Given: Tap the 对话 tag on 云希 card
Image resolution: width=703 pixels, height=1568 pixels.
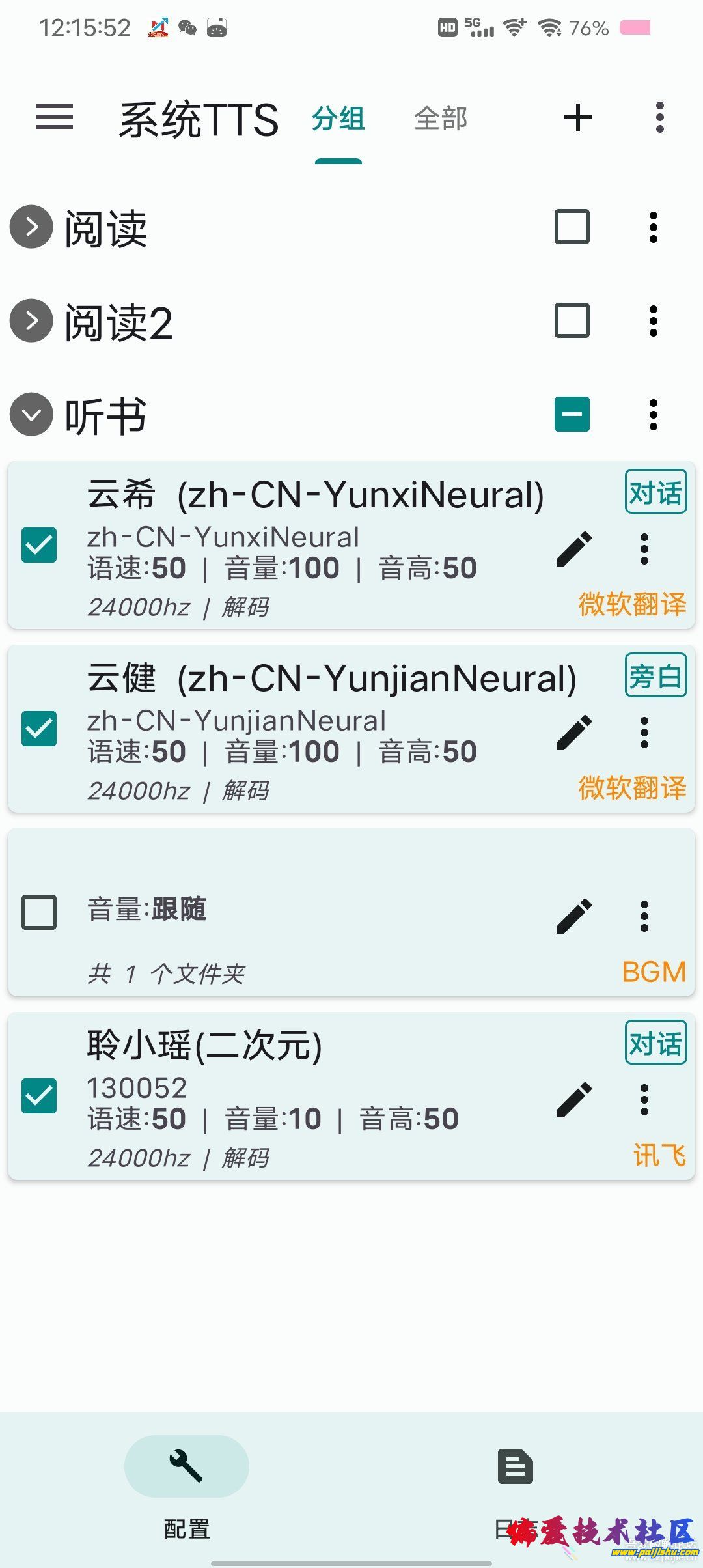Looking at the screenshot, I should [655, 492].
